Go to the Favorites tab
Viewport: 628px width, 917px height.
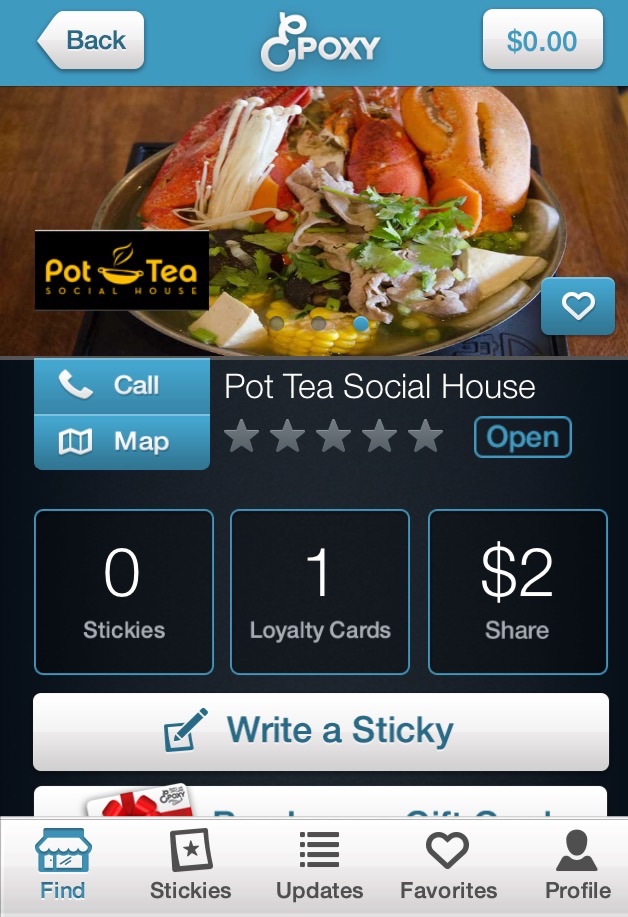[x=448, y=867]
